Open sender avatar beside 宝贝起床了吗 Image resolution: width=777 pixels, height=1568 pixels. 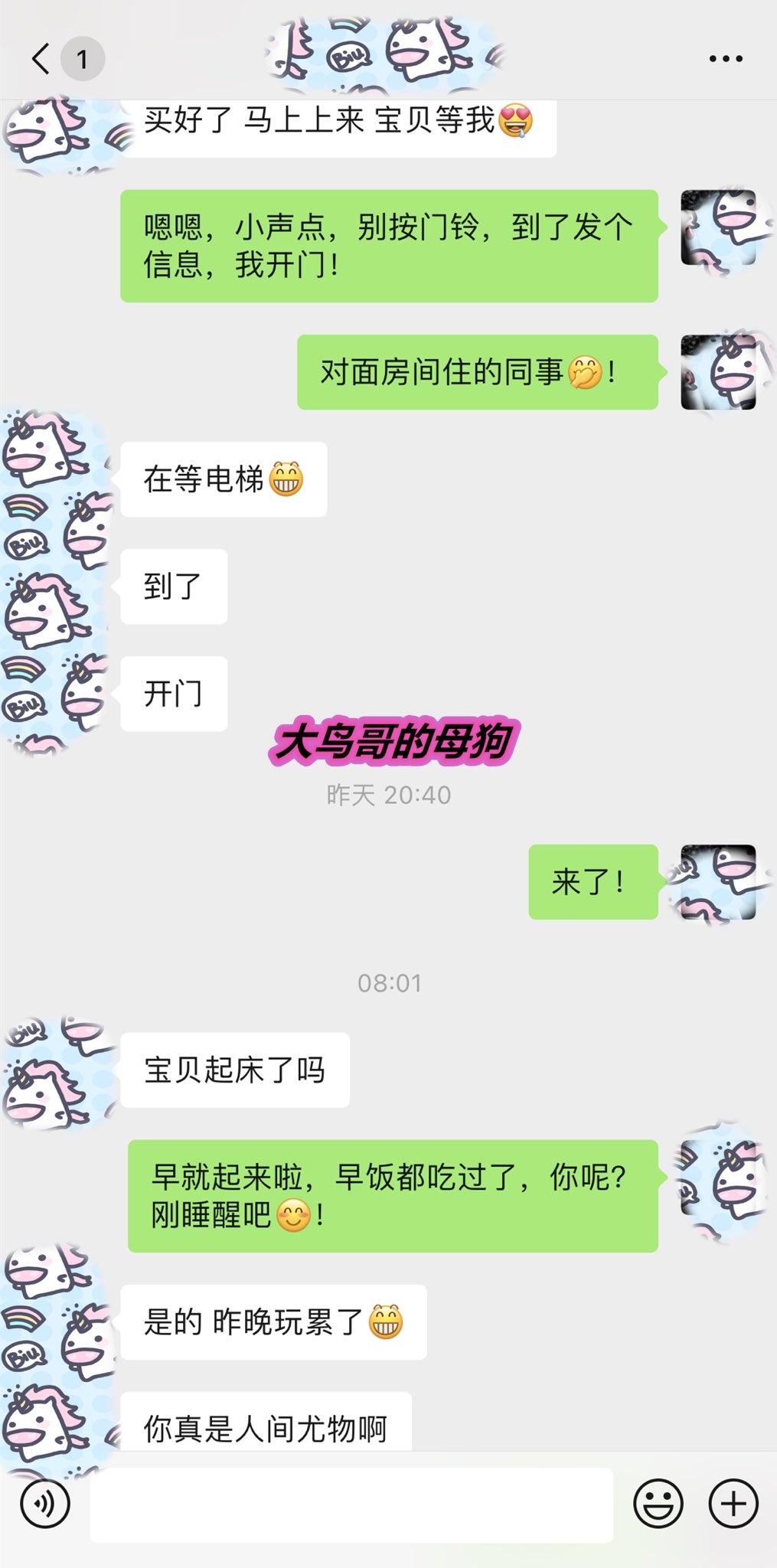pyautogui.click(x=59, y=1070)
